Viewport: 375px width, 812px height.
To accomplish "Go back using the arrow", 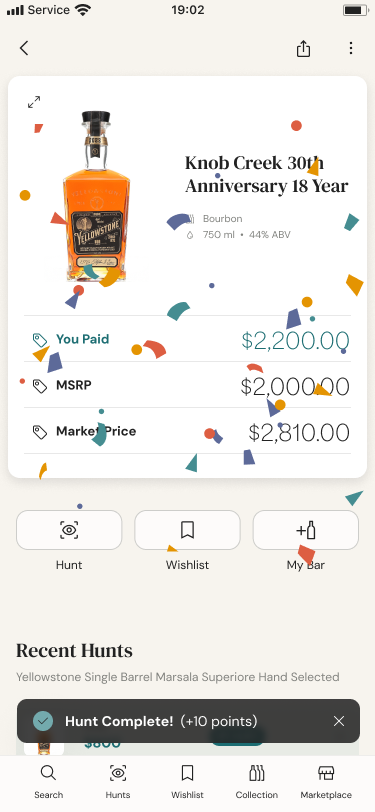I will point(24,48).
